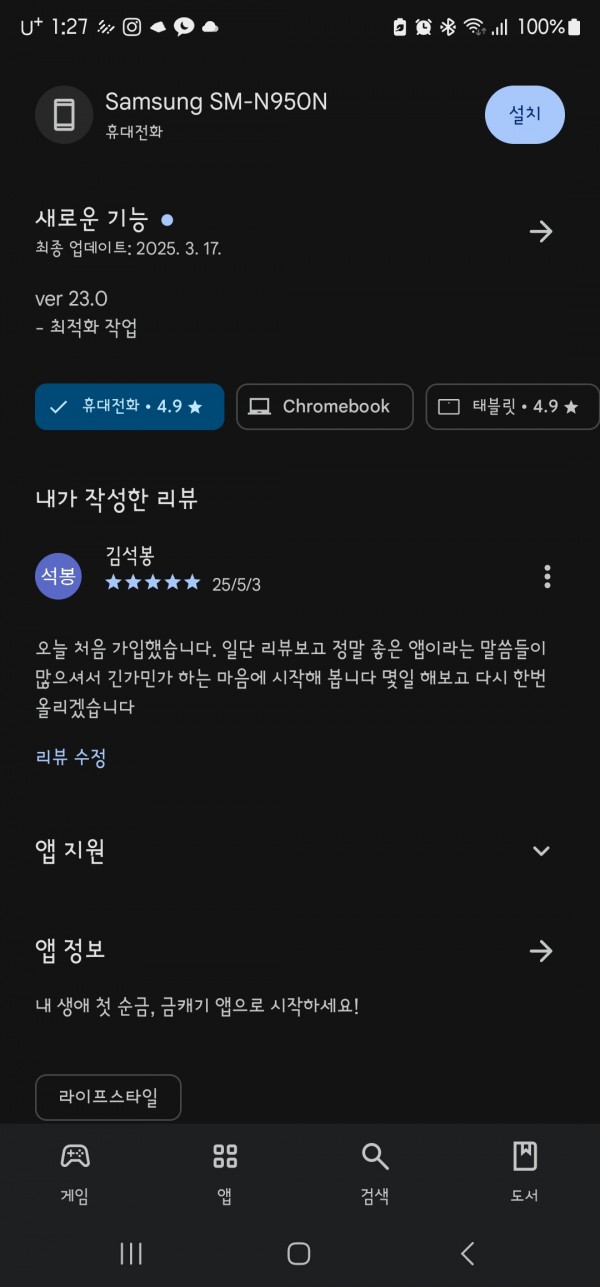Switch to the 검색 tab
600x1287 pixels.
(375, 1172)
